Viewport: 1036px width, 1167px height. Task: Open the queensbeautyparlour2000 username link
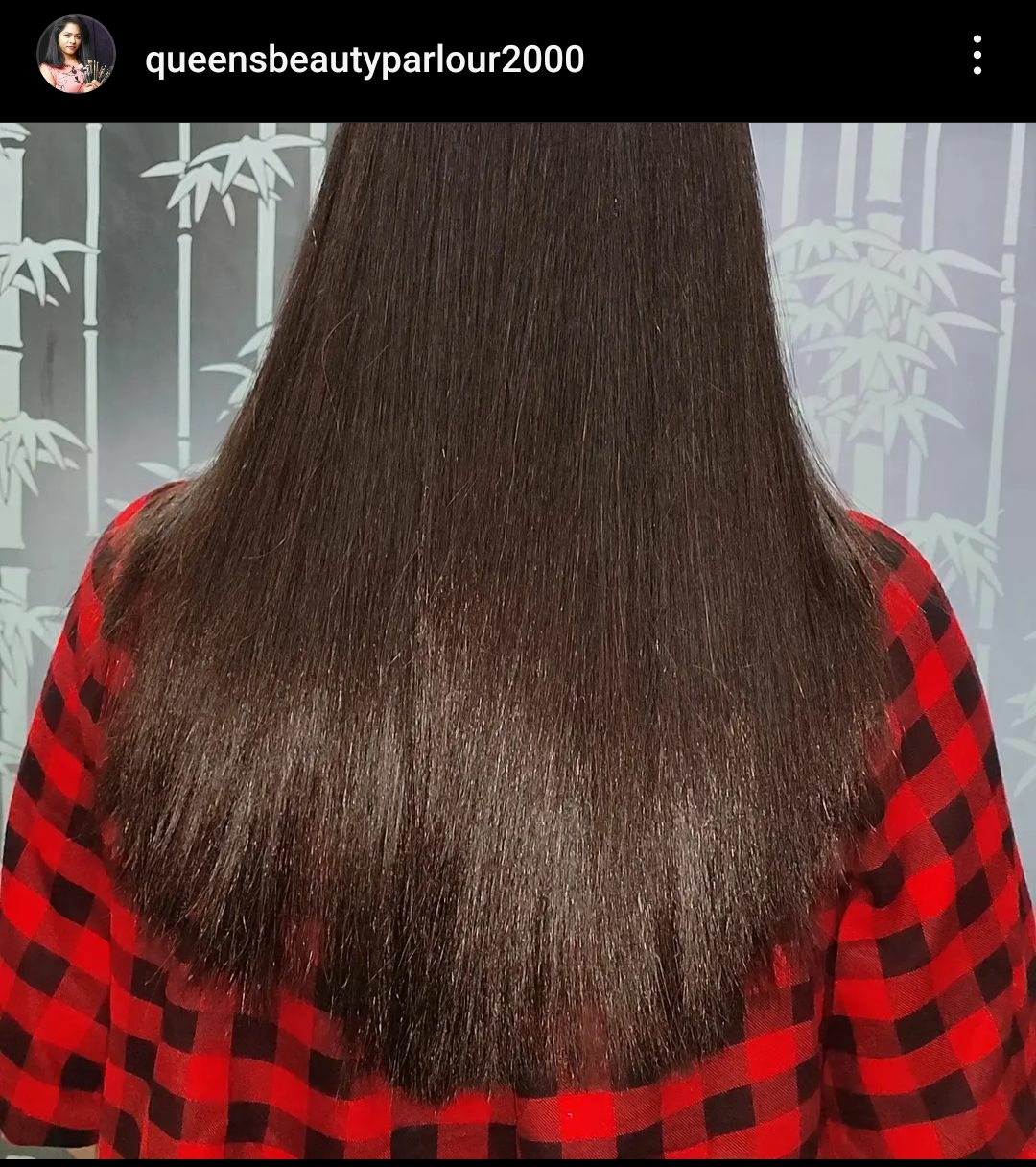[x=365, y=60]
